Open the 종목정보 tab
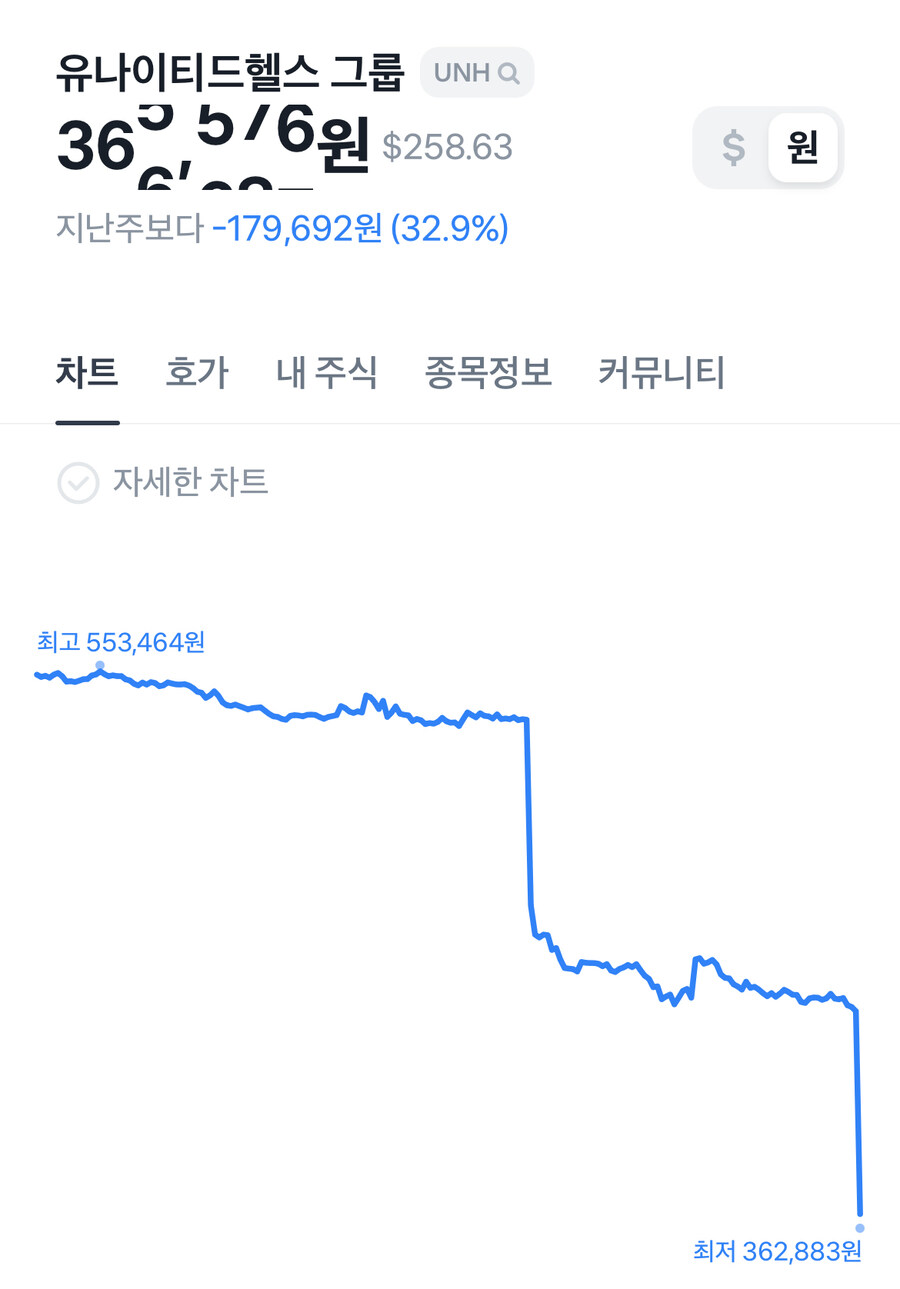Viewport: 900px width, 1289px height. point(487,371)
